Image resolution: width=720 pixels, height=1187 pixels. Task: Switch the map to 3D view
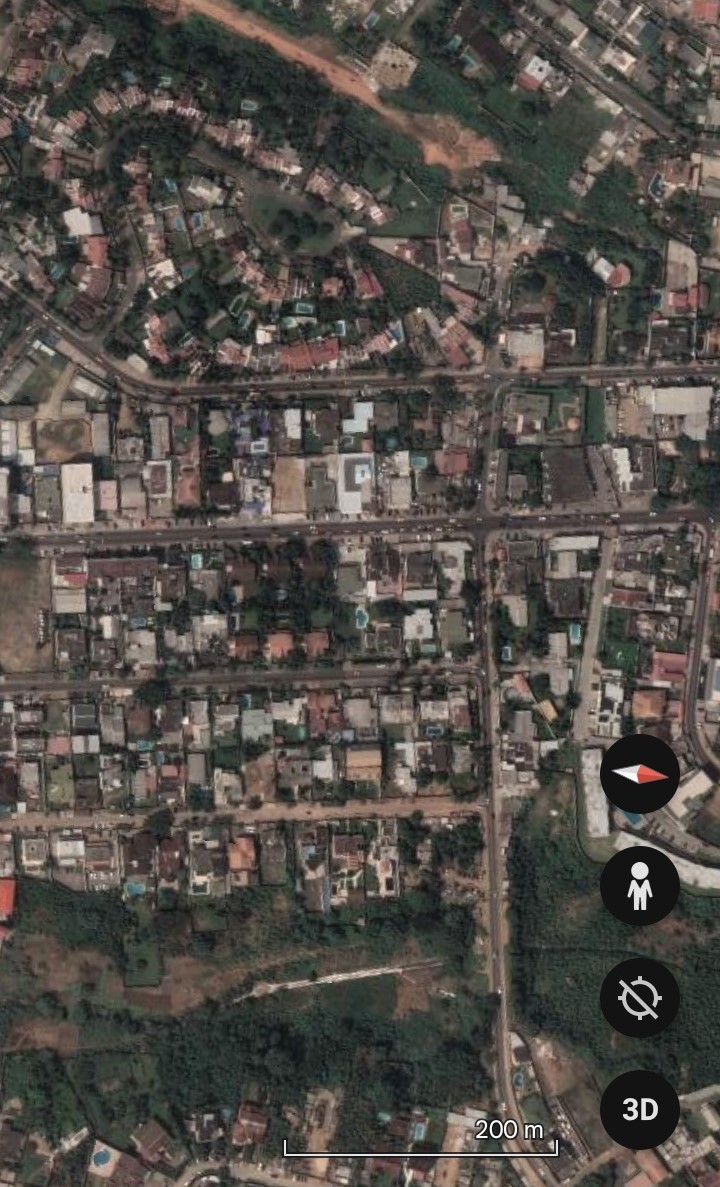640,1109
